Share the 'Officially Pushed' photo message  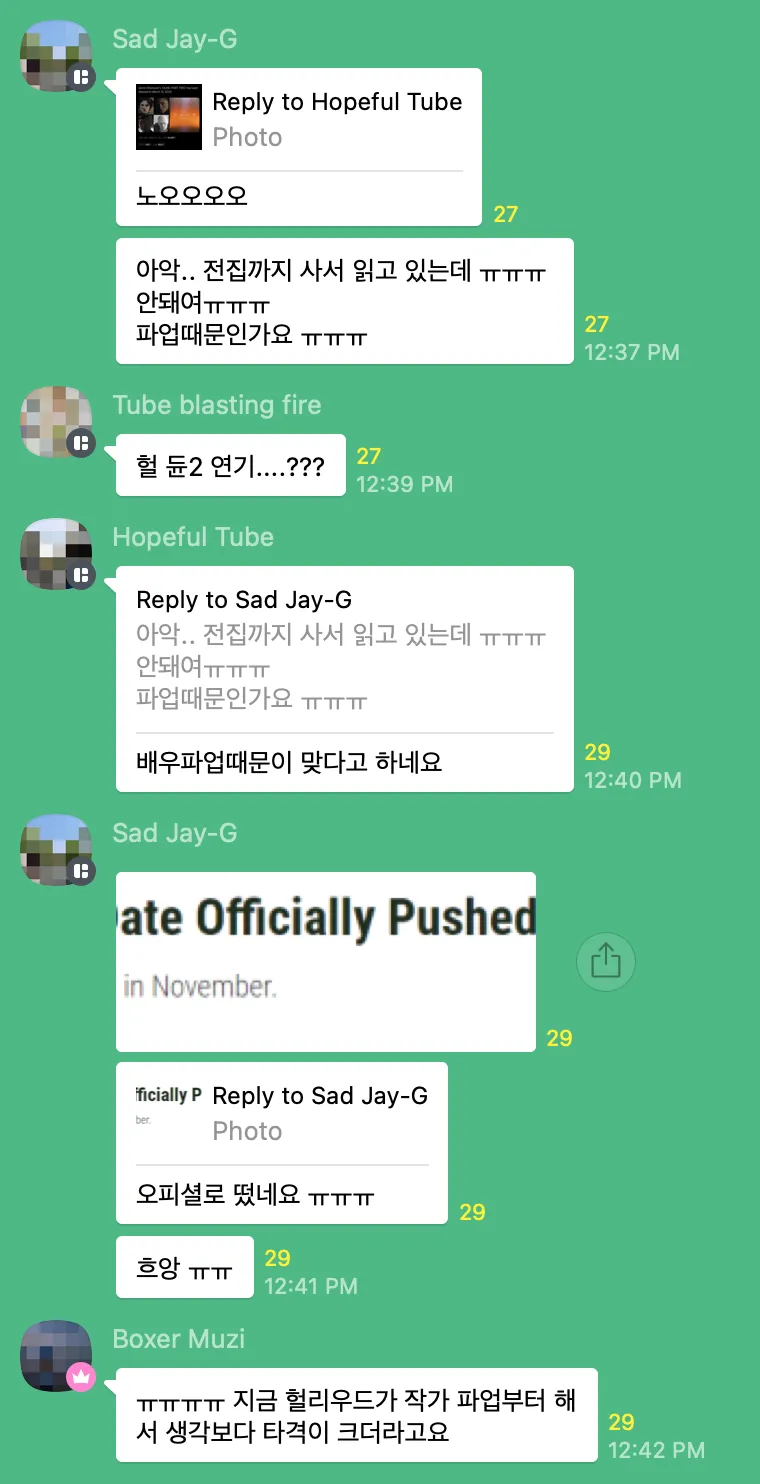coord(605,962)
